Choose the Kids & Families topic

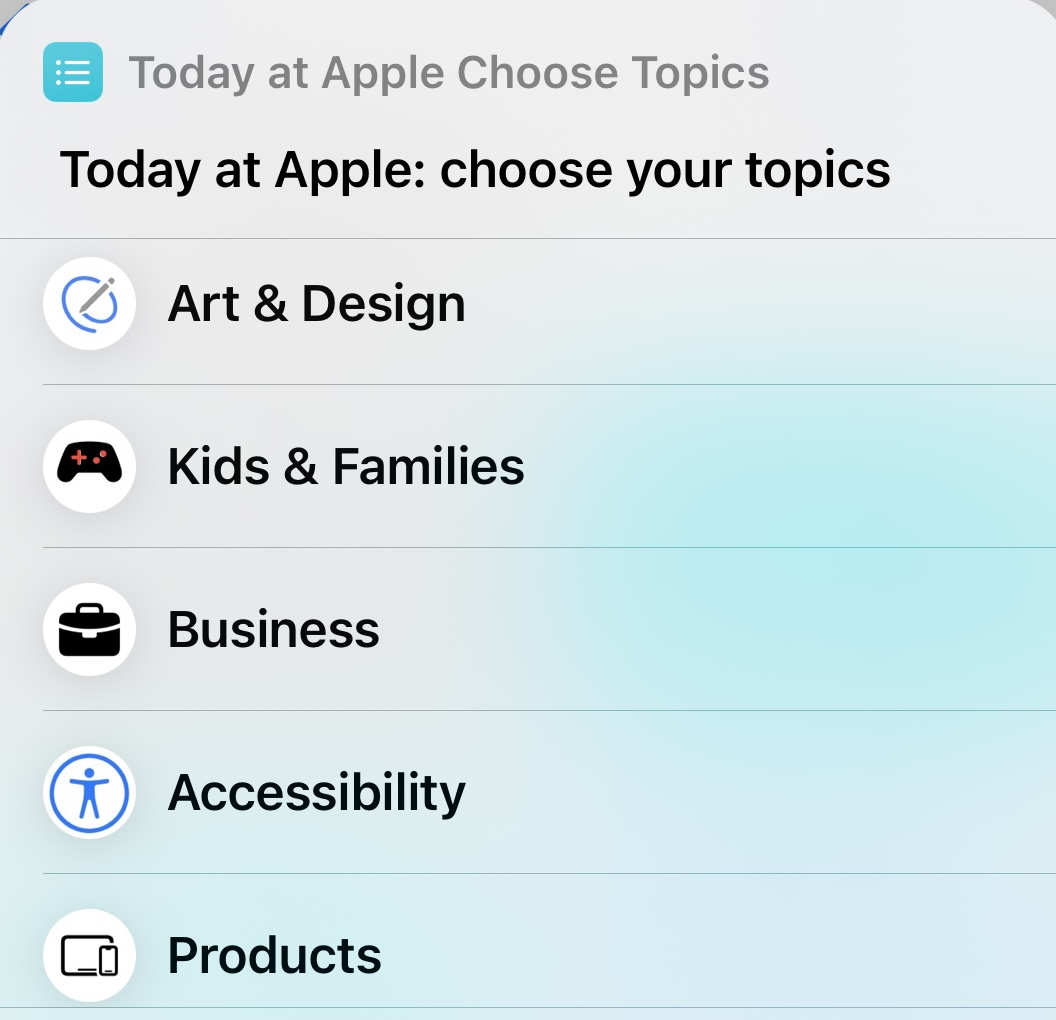point(345,467)
